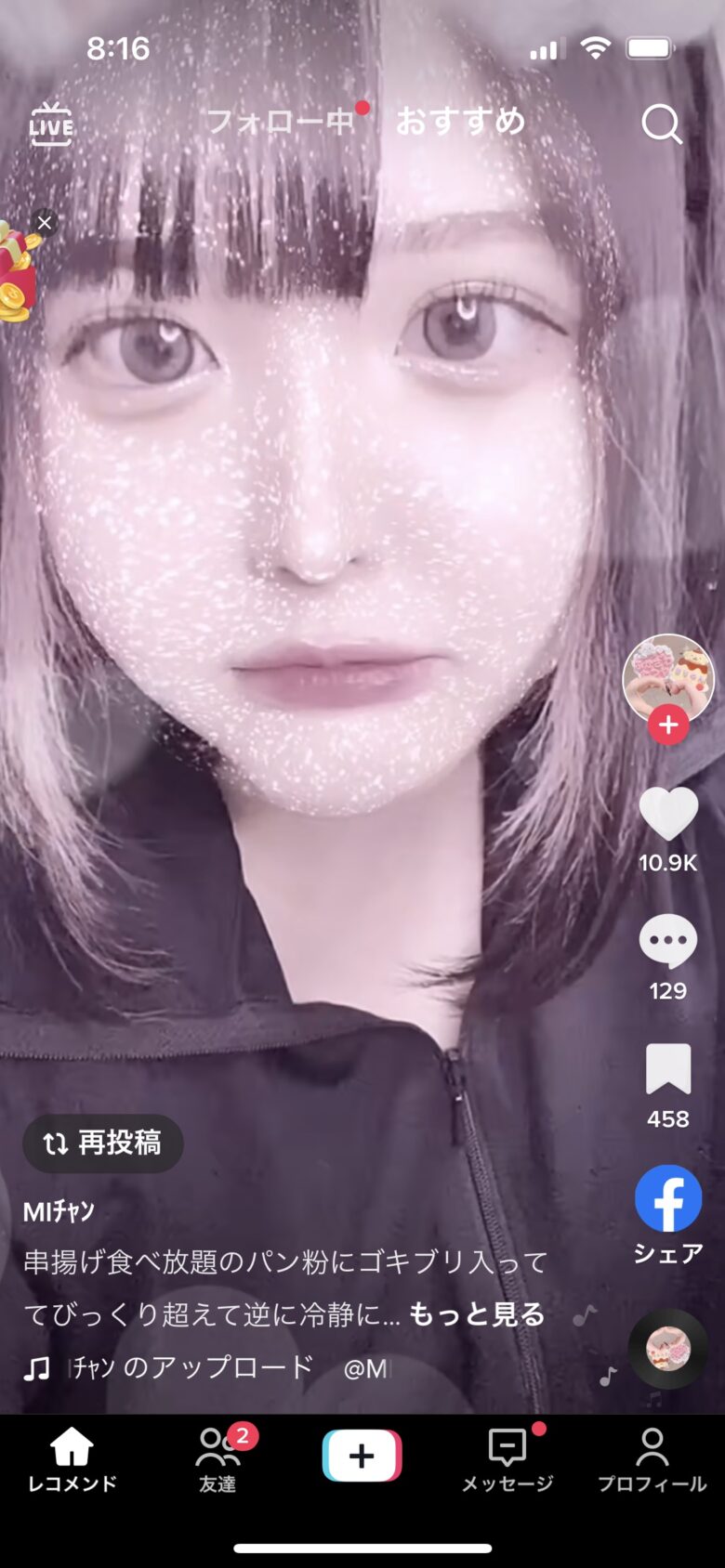This screenshot has height=1568, width=725.
Task: Follow the creator with the plus button
Action: coord(667,725)
